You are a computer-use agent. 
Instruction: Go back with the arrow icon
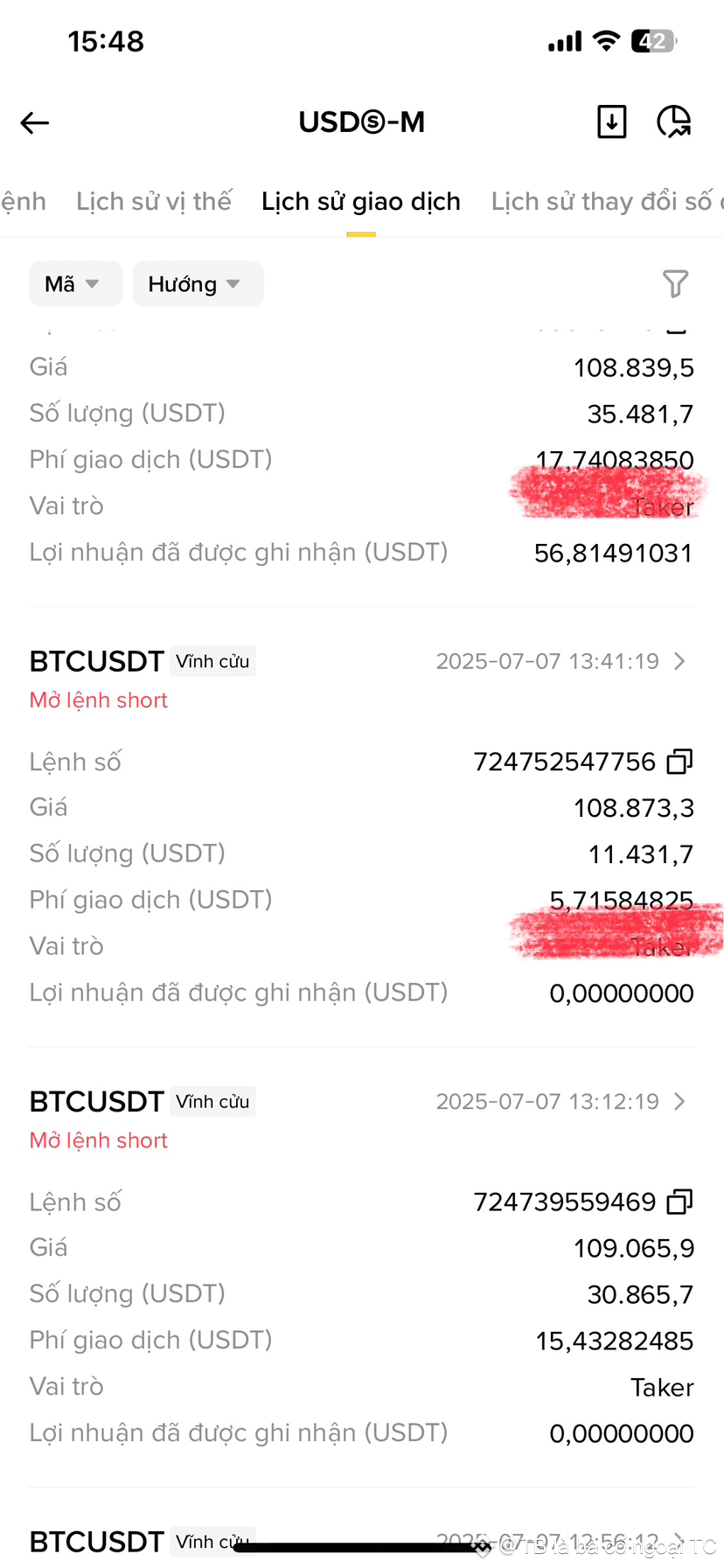(35, 123)
